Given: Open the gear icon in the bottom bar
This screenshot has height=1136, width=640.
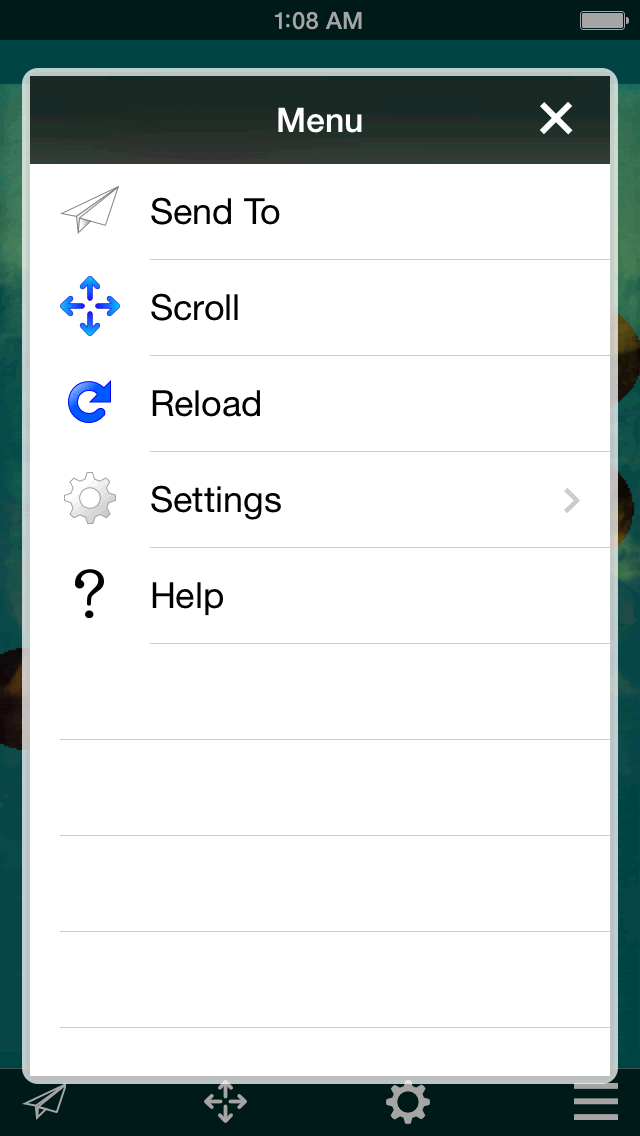Looking at the screenshot, I should pos(407,1102).
